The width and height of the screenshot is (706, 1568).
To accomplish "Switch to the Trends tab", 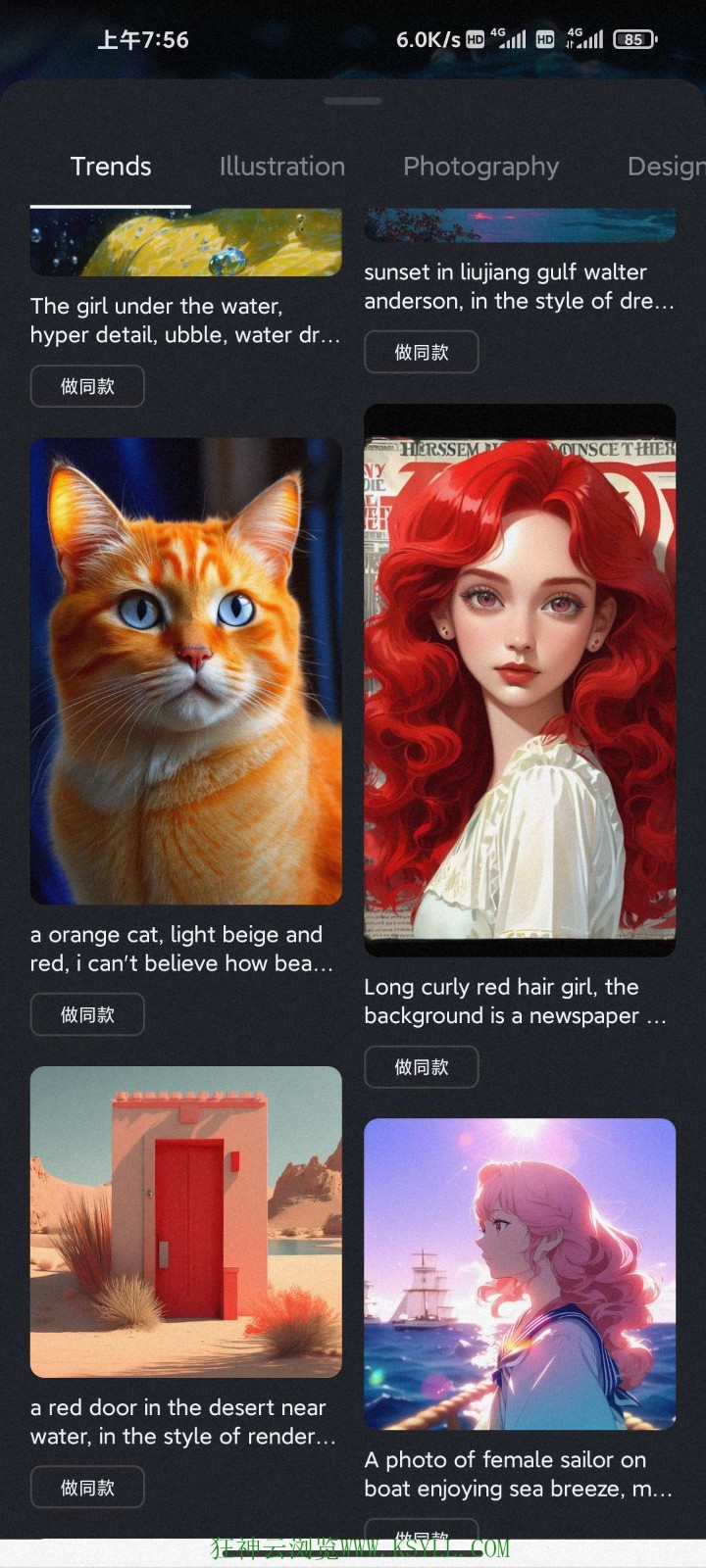I will (111, 167).
